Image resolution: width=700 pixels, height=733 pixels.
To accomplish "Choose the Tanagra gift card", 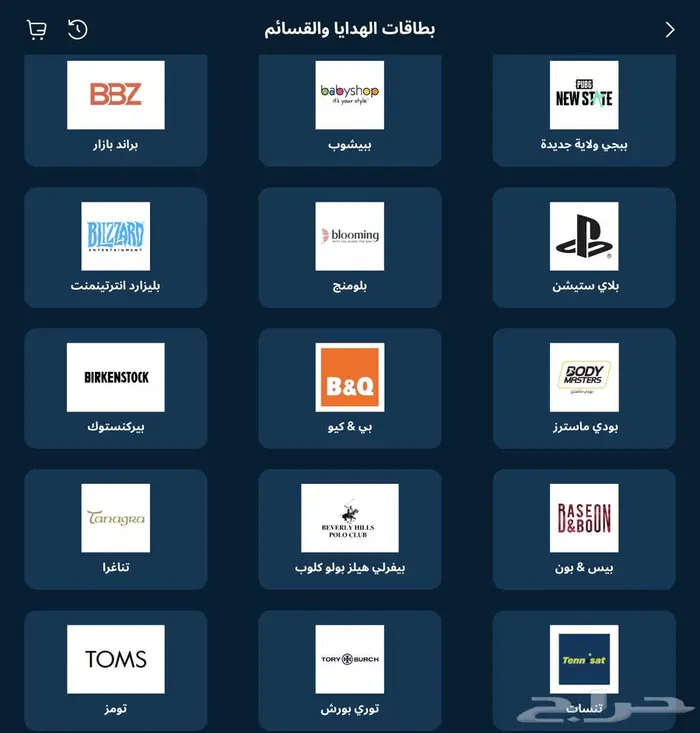I will pyautogui.click(x=115, y=529).
